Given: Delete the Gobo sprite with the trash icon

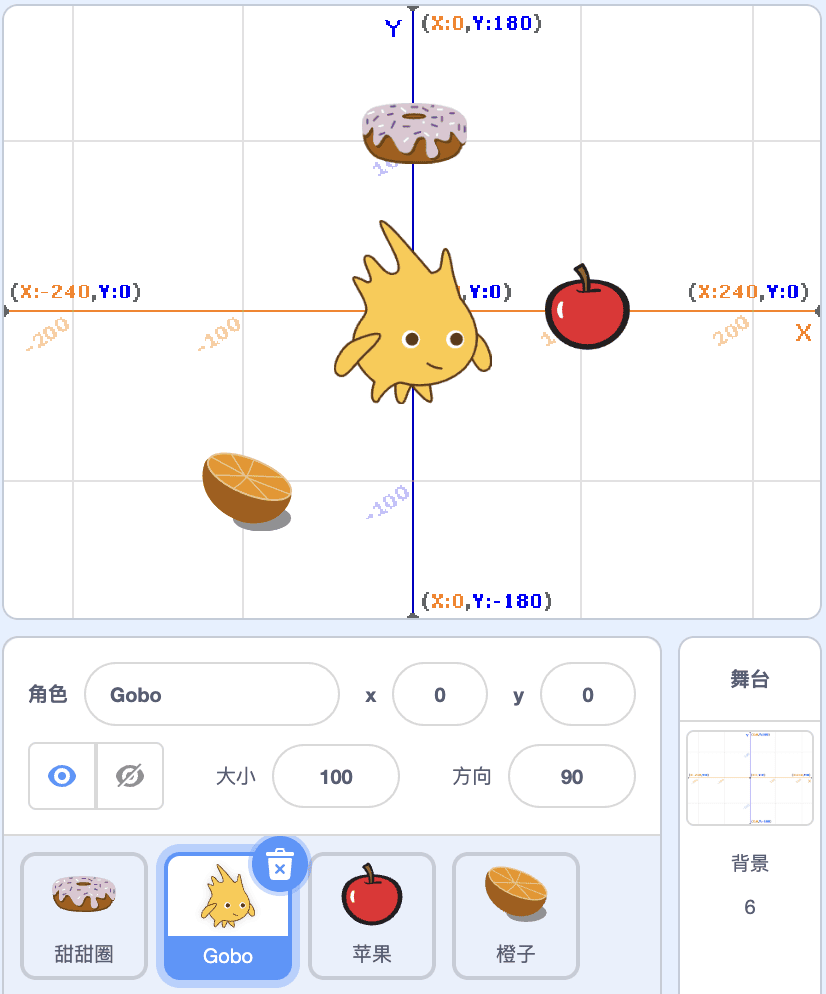Looking at the screenshot, I should tap(280, 865).
